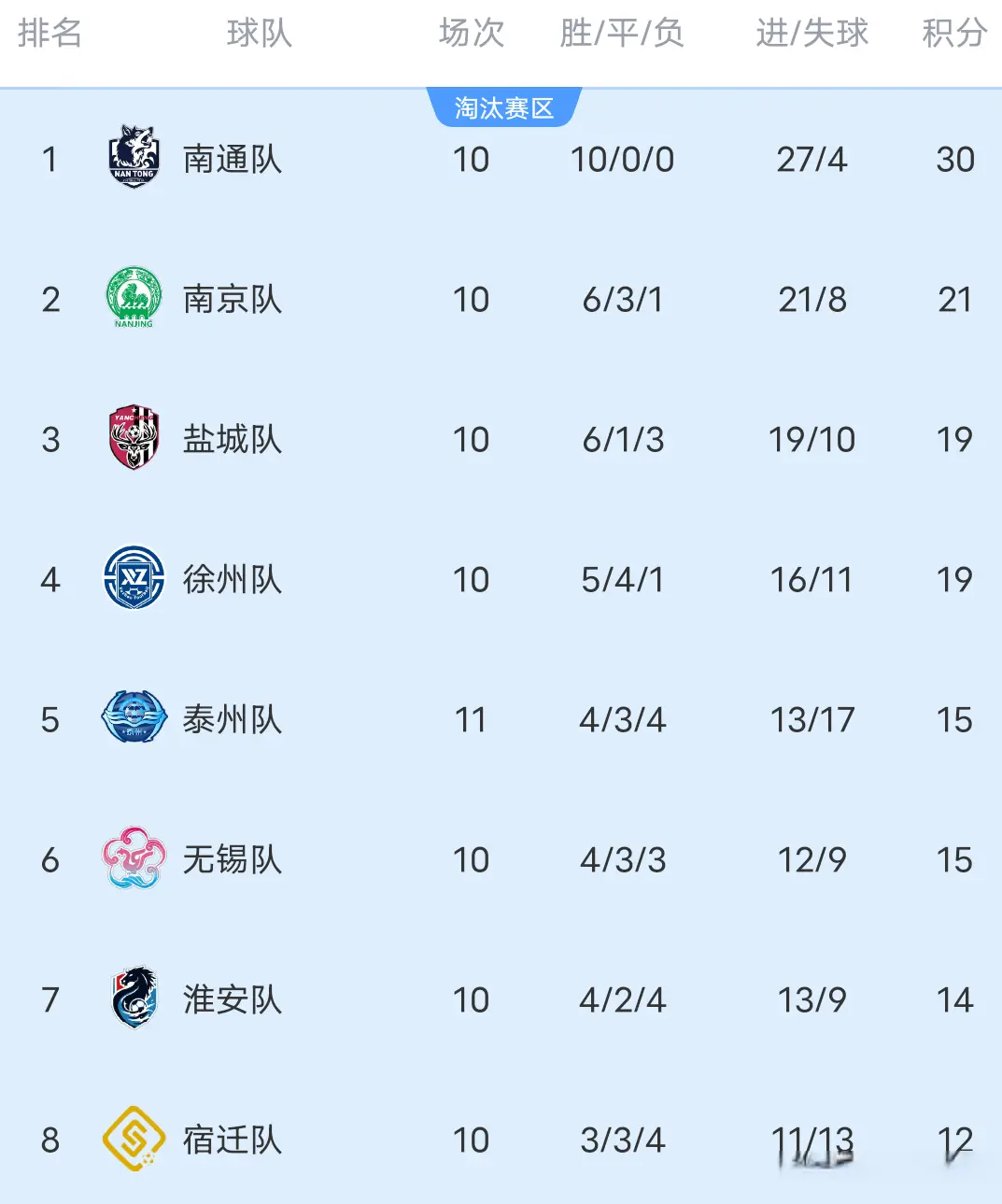Click Taizhou's 11 matches played count

[x=471, y=719]
